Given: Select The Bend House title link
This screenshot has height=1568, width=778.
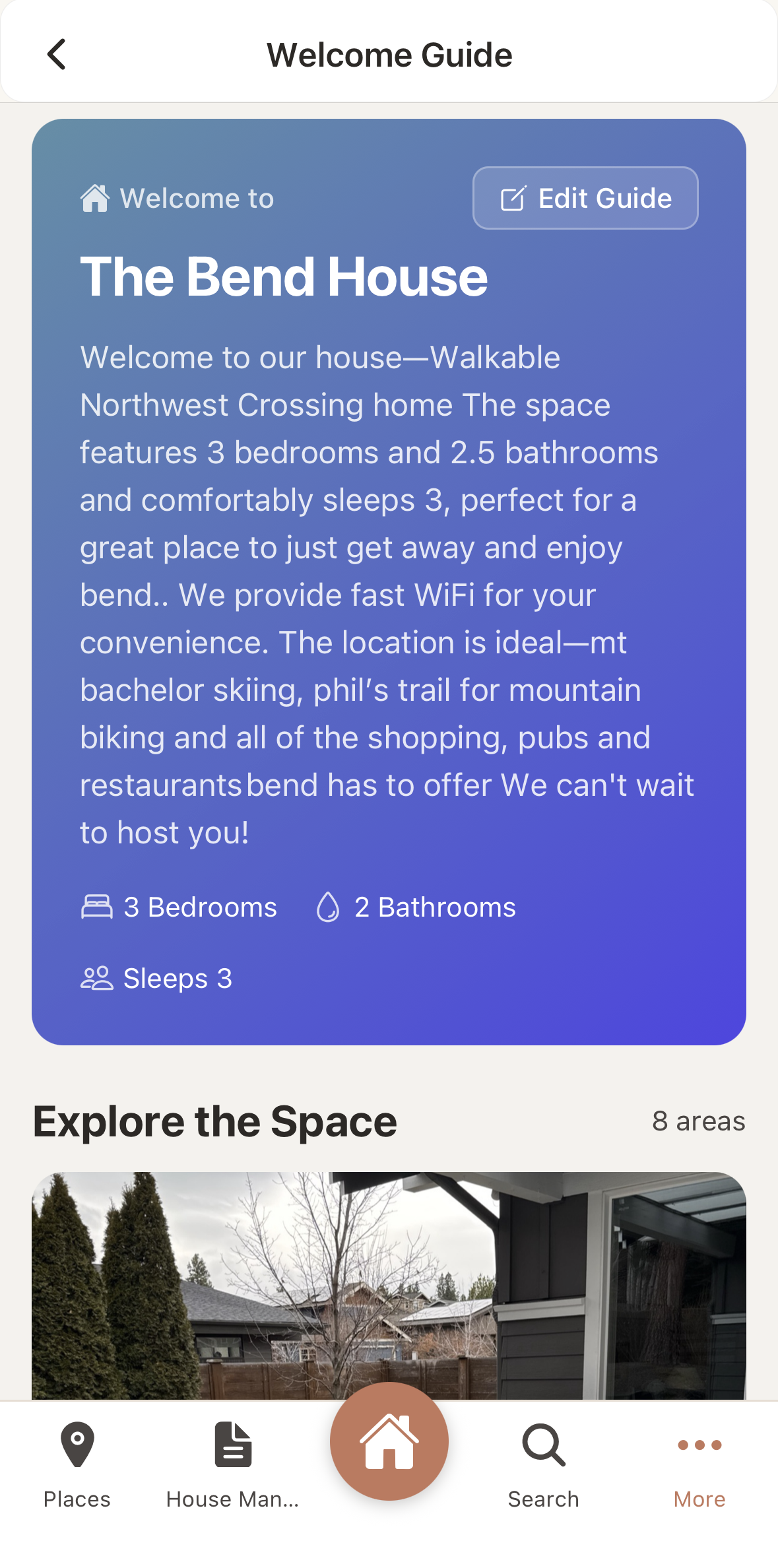Looking at the screenshot, I should (284, 276).
